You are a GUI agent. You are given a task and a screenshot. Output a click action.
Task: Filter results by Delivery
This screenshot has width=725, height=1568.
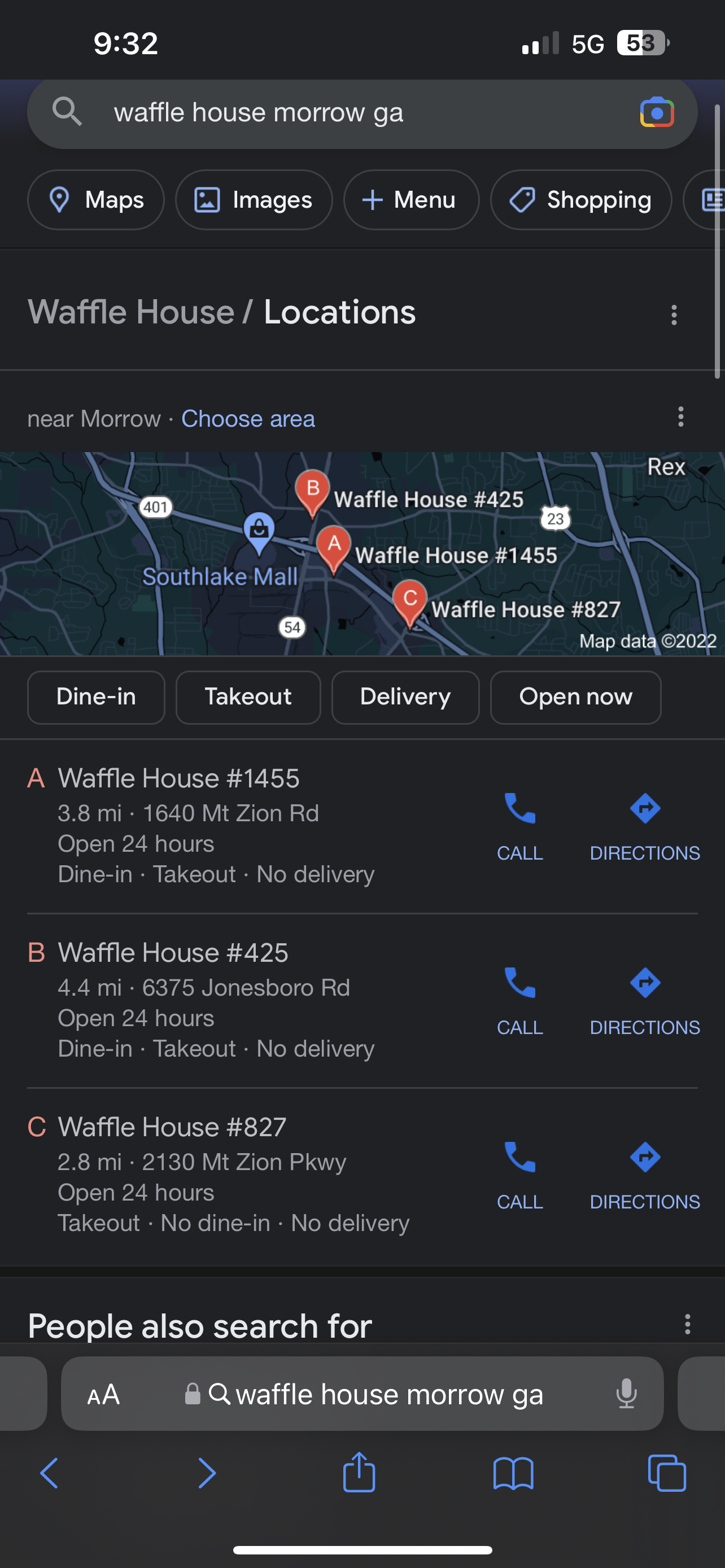click(x=405, y=697)
